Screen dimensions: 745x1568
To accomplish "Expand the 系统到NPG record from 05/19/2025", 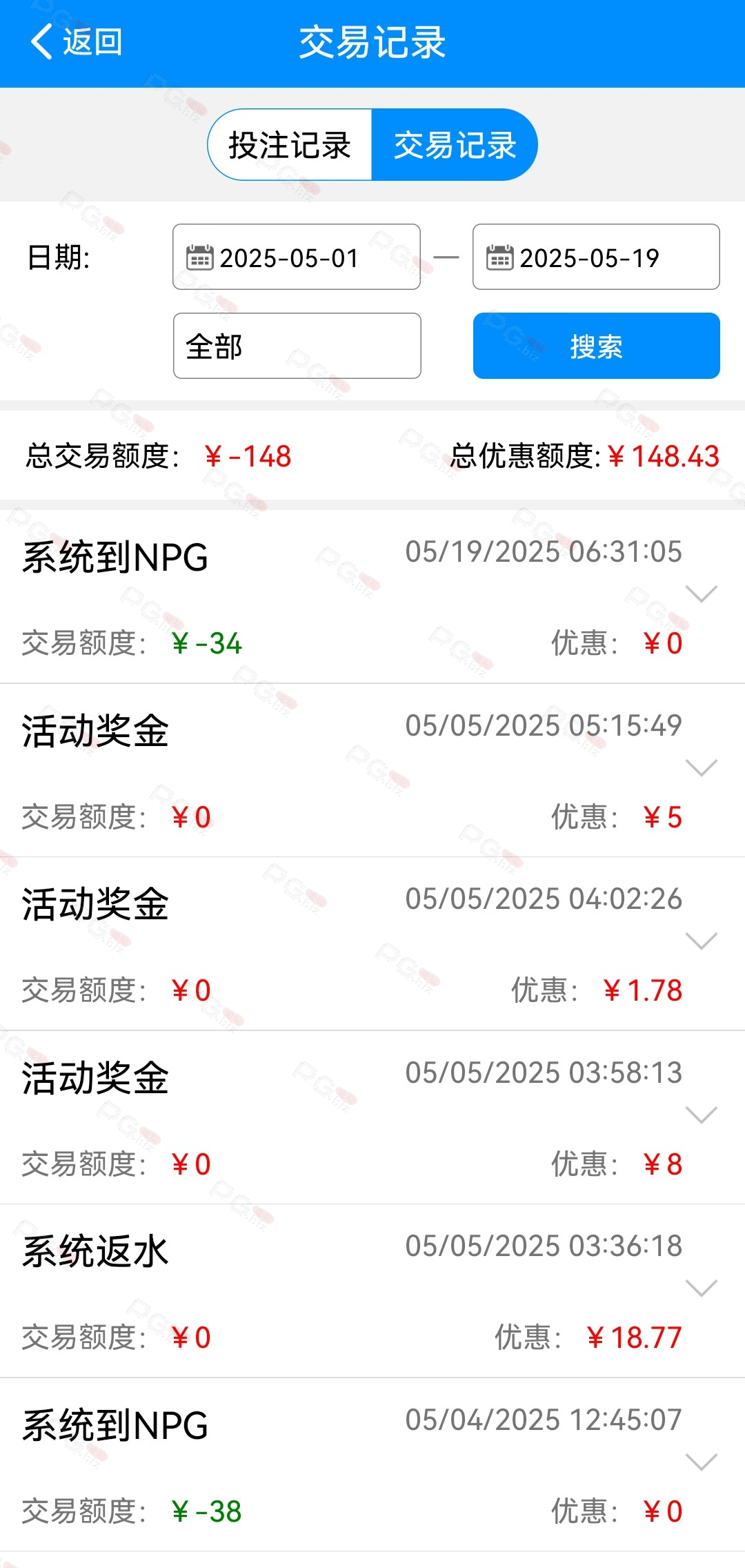I will click(x=702, y=594).
